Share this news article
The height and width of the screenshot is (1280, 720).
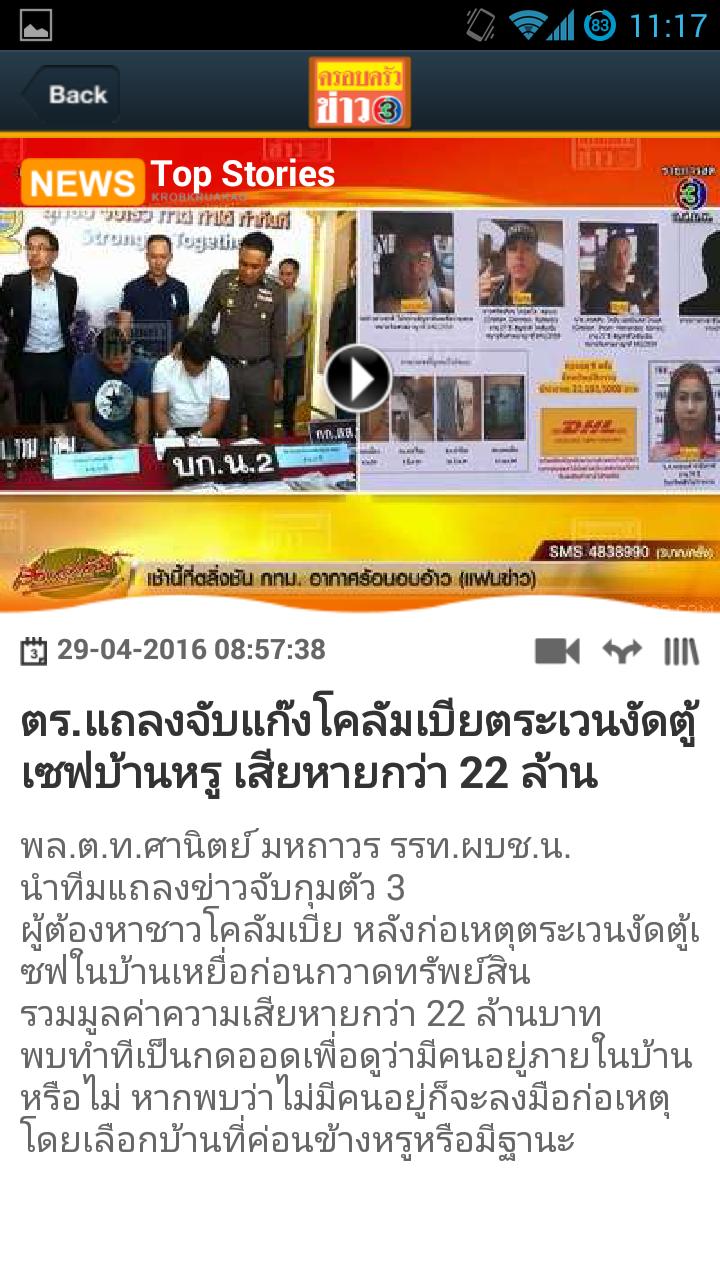coord(621,651)
